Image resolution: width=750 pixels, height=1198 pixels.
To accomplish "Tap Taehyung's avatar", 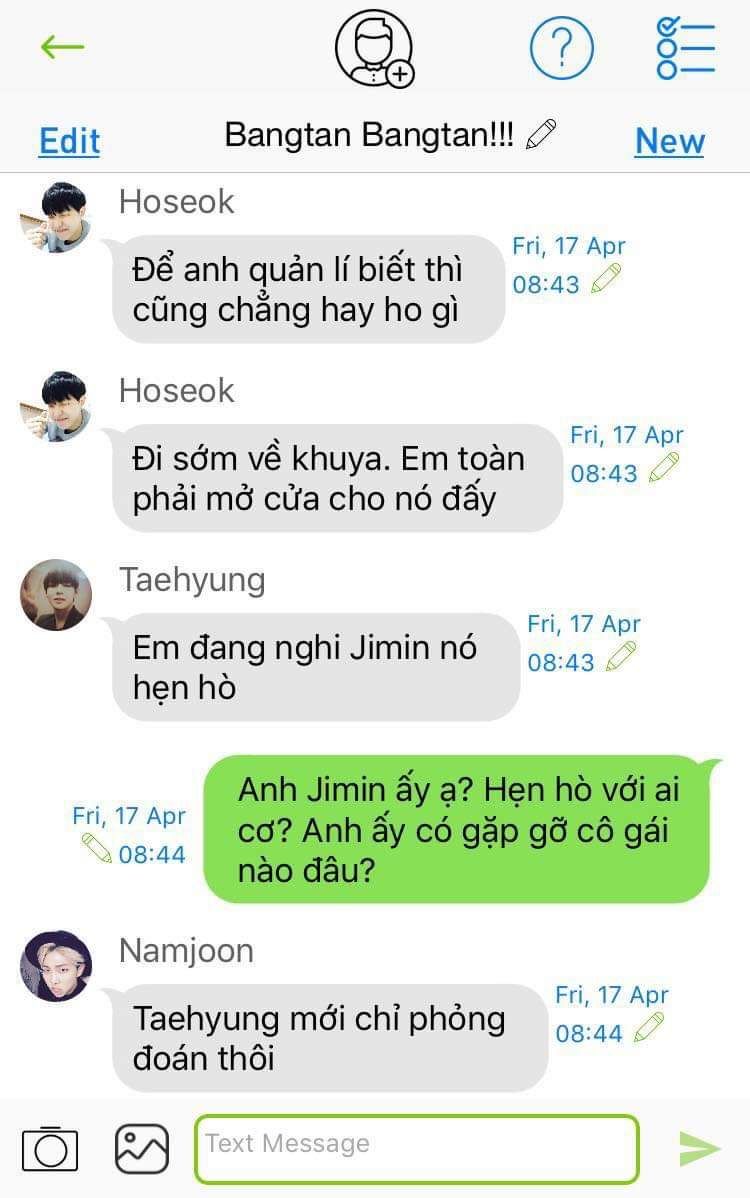I will (x=56, y=595).
